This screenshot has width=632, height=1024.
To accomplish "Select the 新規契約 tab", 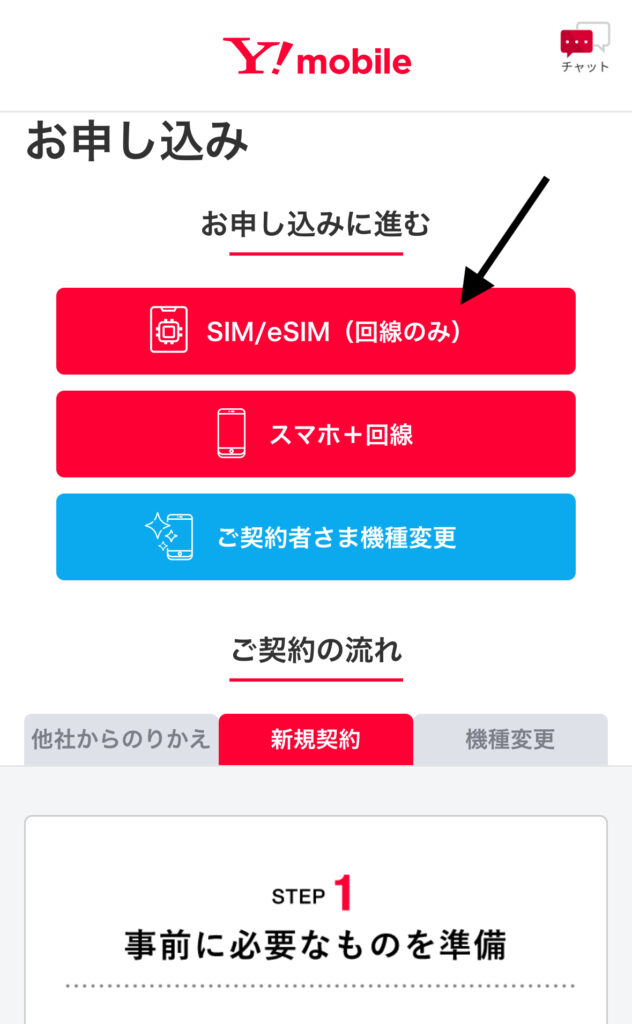I will point(315,740).
